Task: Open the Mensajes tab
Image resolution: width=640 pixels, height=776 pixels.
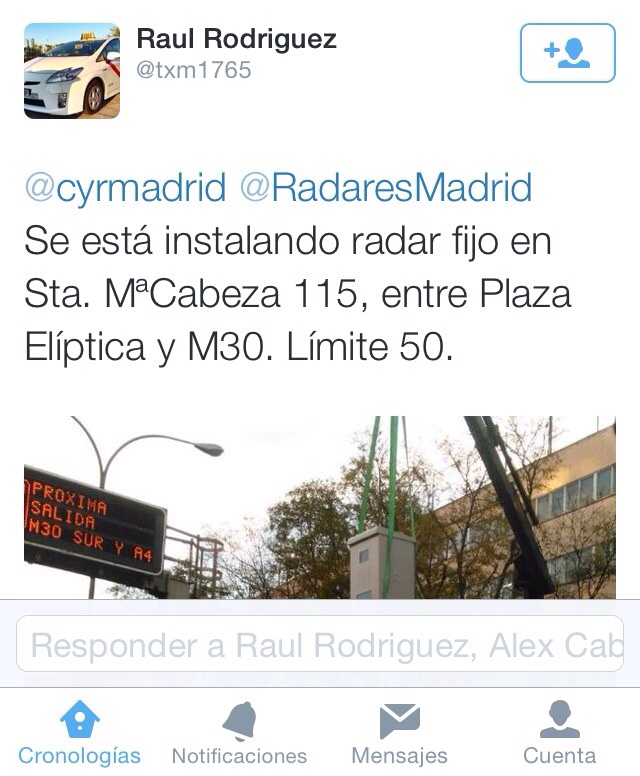Action: pyautogui.click(x=399, y=732)
